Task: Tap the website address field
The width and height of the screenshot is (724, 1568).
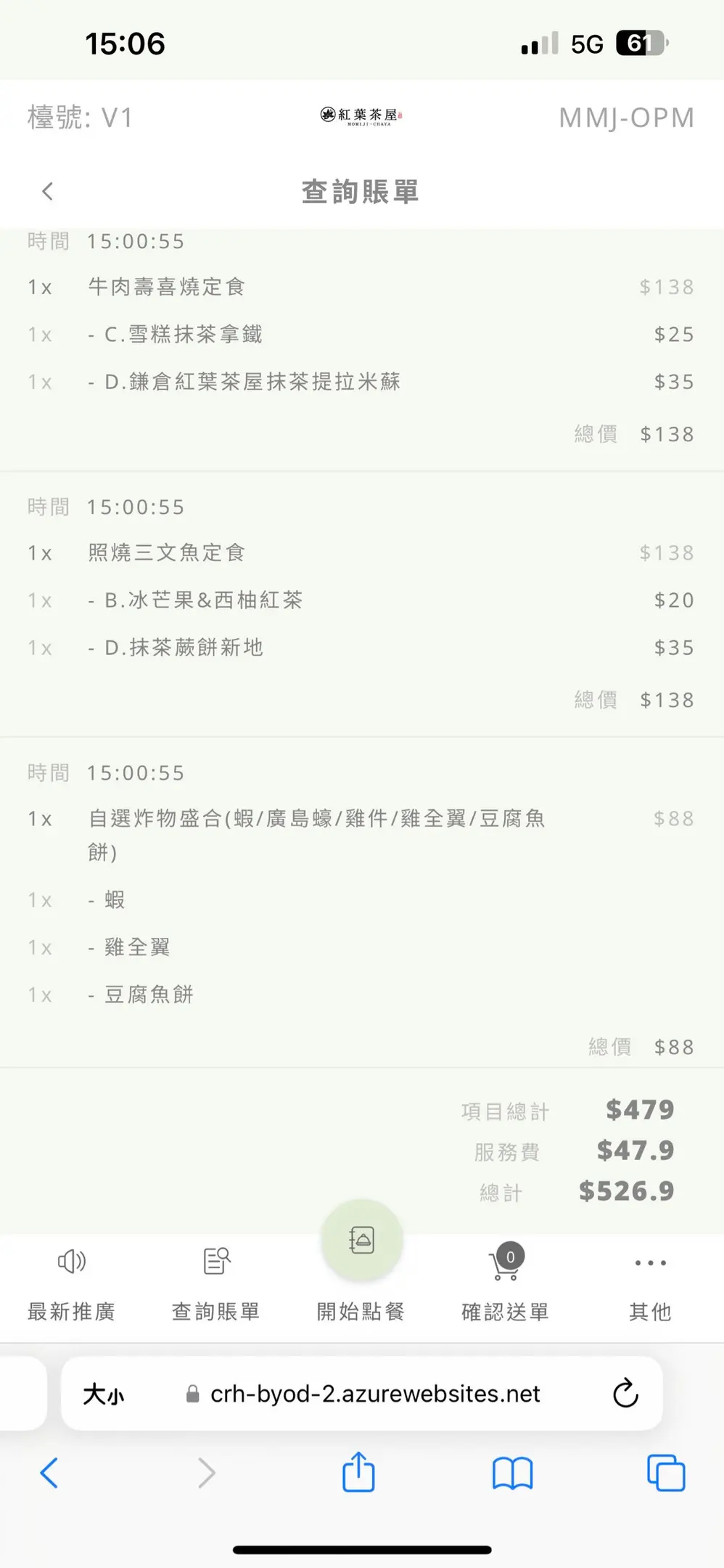Action: pyautogui.click(x=361, y=1394)
